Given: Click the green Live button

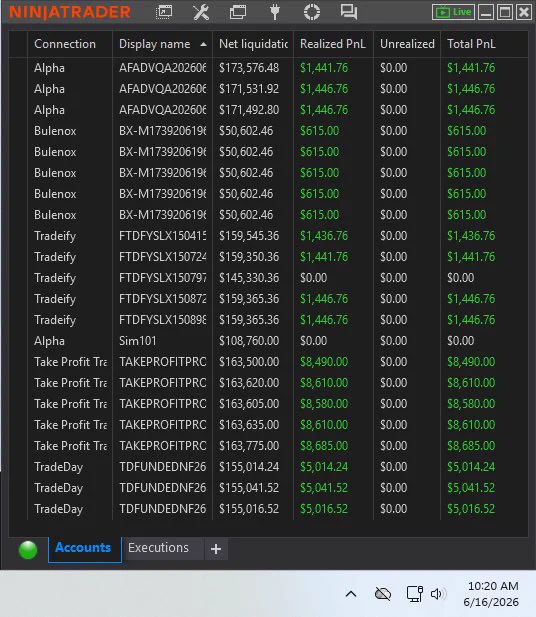Looking at the screenshot, I should coord(453,12).
